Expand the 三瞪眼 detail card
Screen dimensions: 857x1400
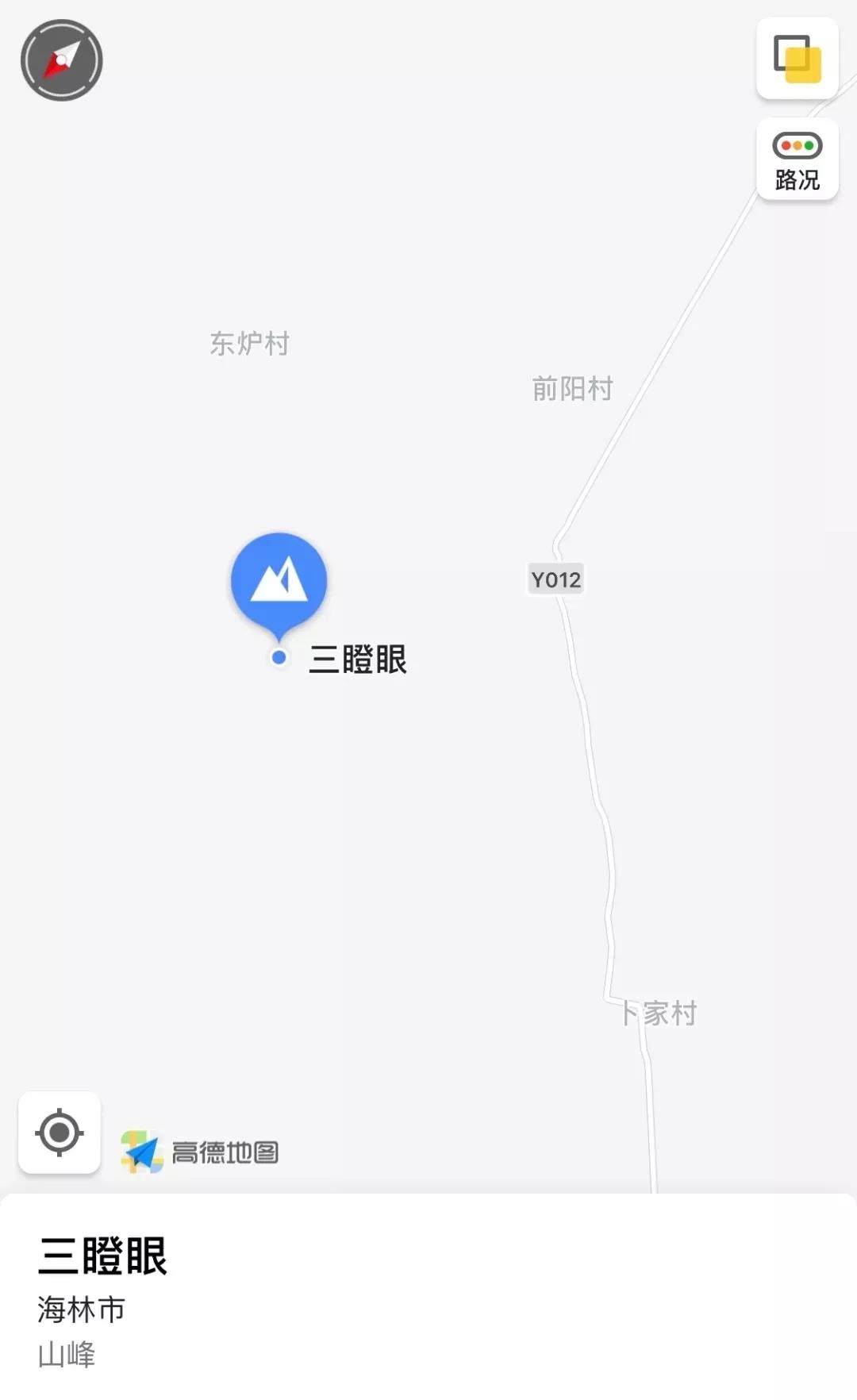428,1286
